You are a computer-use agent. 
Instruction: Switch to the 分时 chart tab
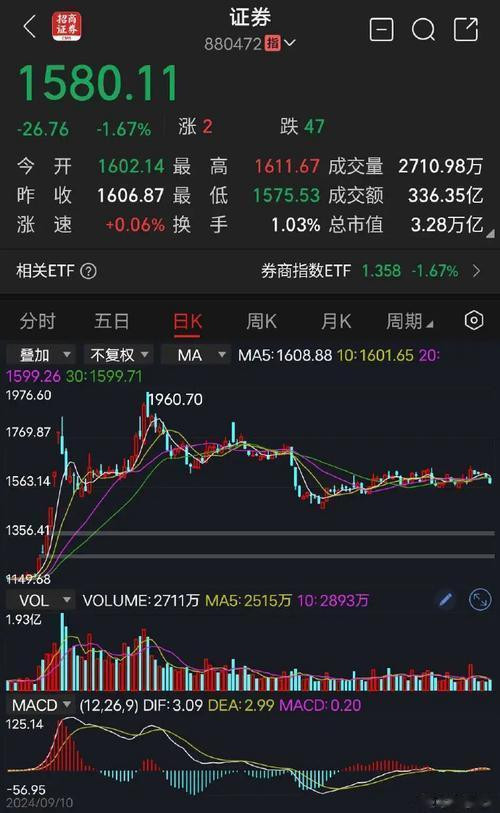click(x=38, y=321)
